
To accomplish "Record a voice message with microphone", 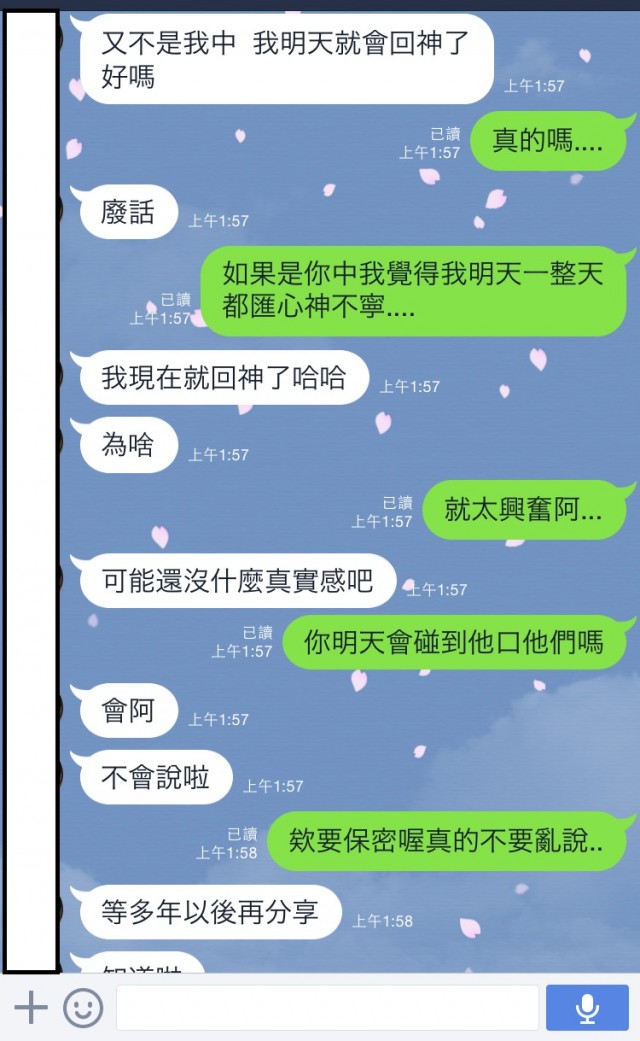I will click(x=587, y=1007).
